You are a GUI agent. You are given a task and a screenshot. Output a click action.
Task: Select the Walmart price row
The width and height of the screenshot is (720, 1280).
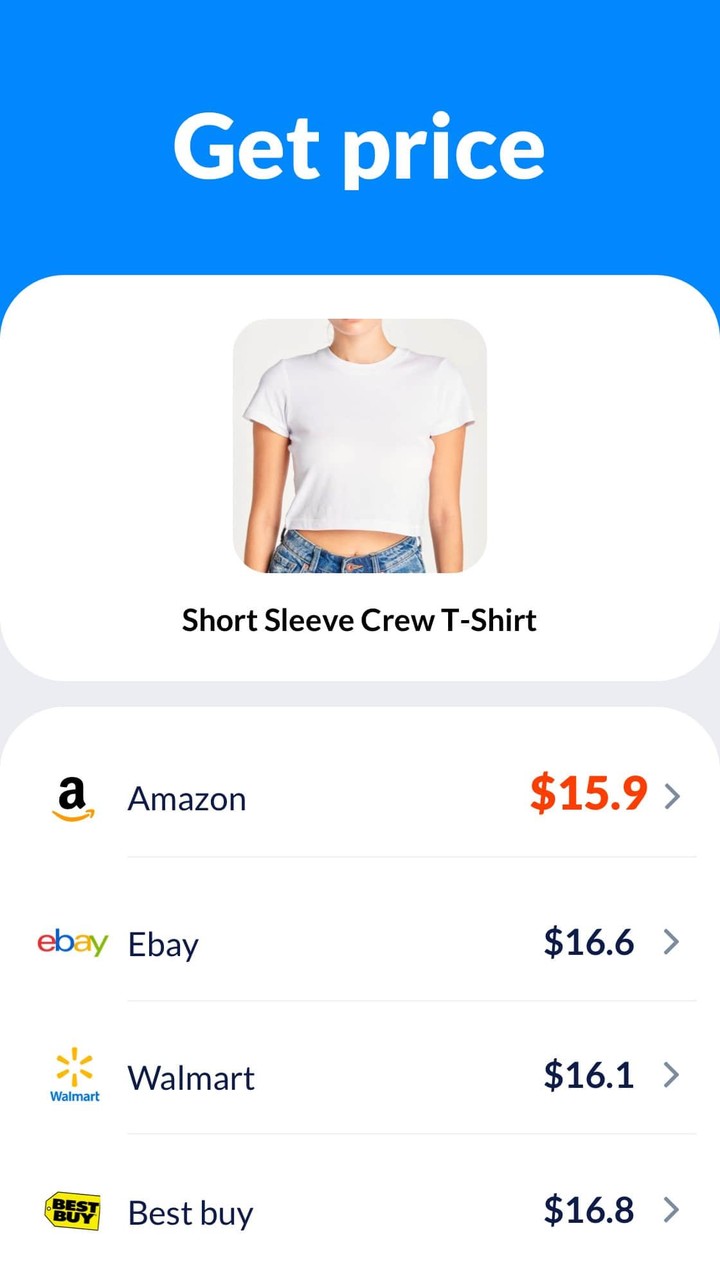tap(360, 1077)
